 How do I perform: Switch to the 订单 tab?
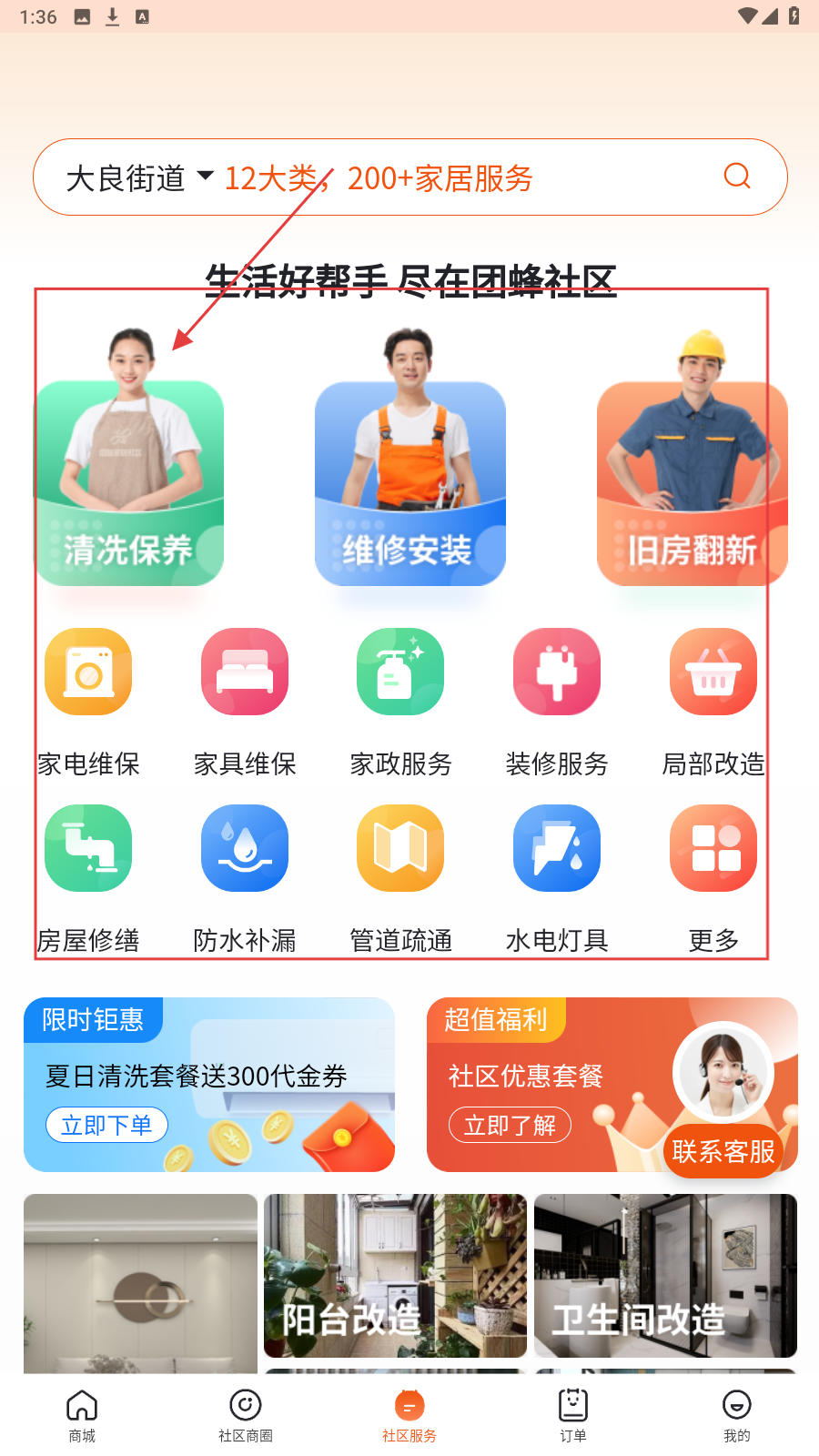pyautogui.click(x=572, y=1415)
